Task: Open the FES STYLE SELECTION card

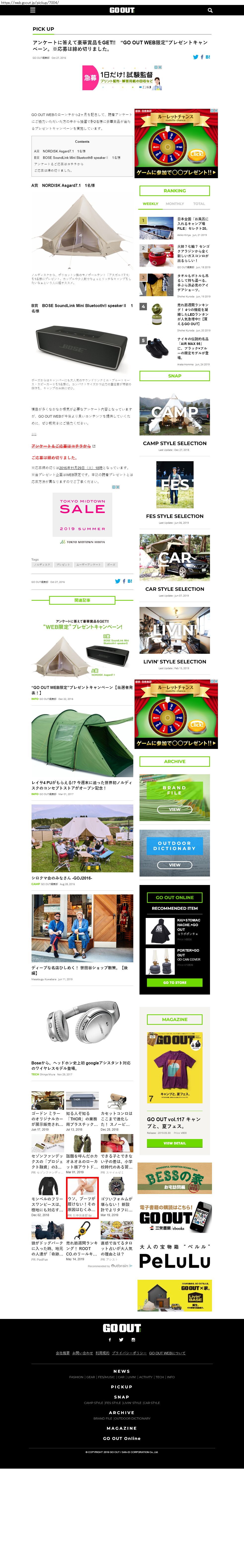Action: [174, 493]
